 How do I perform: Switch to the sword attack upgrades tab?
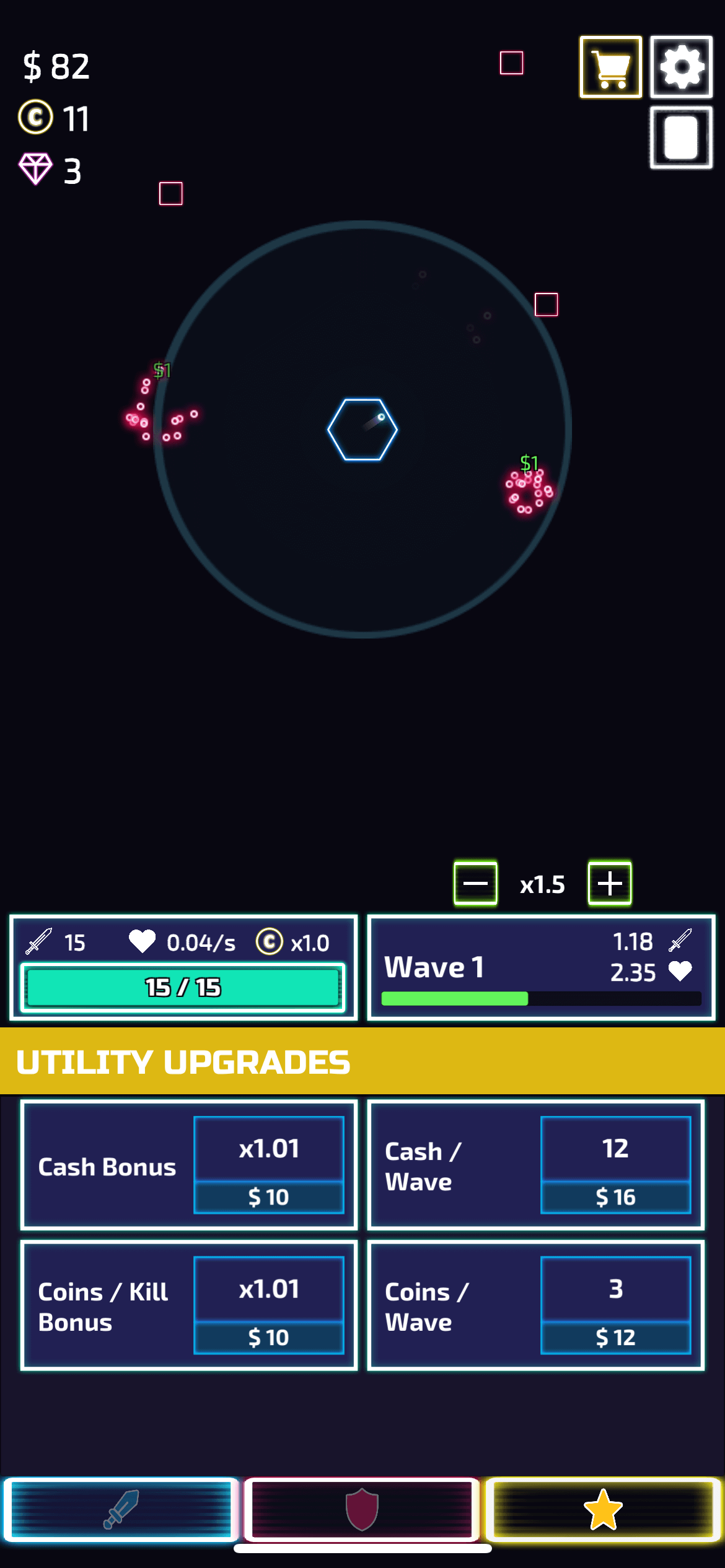121,1509
